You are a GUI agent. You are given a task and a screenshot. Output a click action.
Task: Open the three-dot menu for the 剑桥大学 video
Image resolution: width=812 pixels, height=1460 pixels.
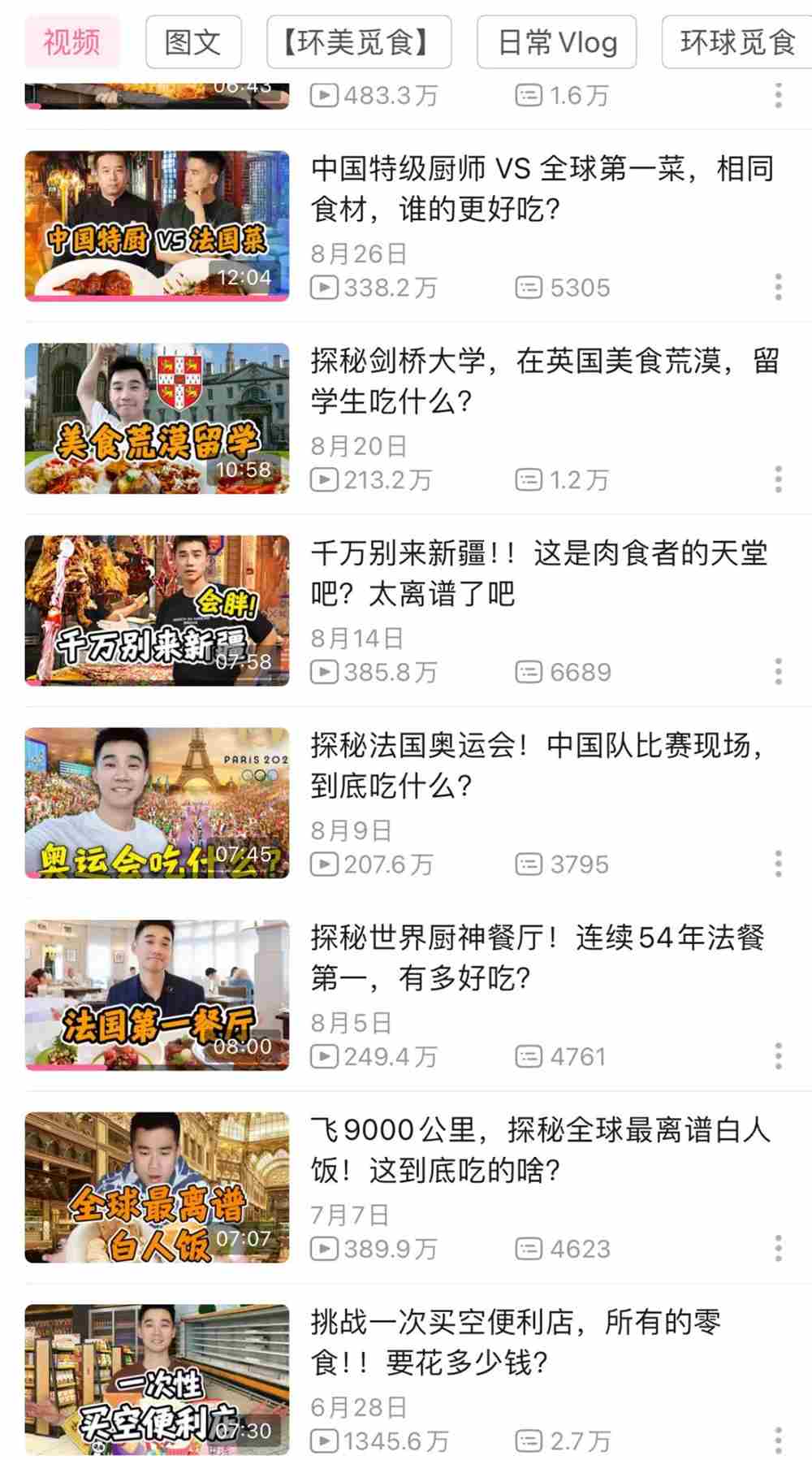click(777, 479)
